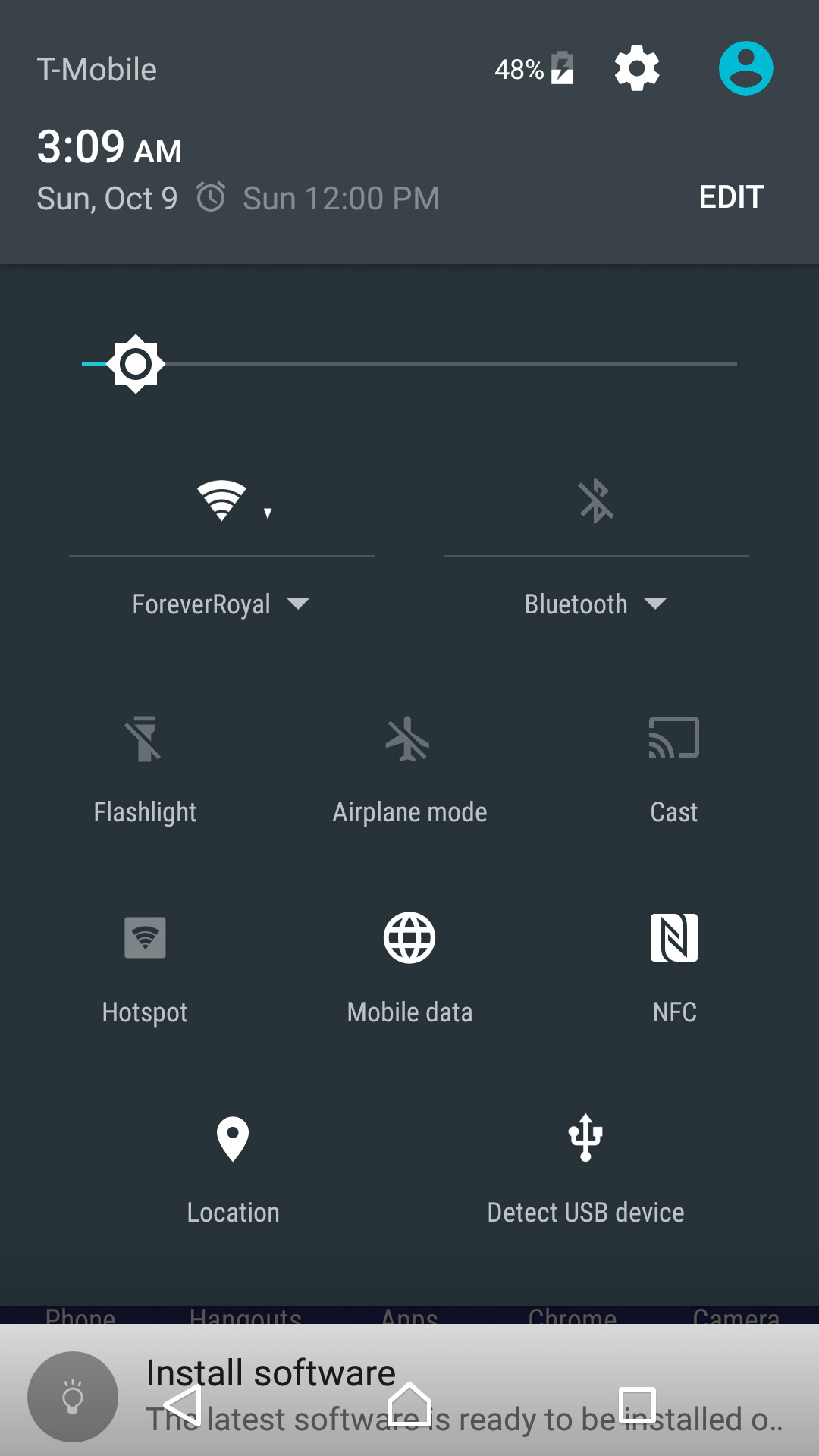Image resolution: width=819 pixels, height=1456 pixels.
Task: Expand the ForeverRoyal Wi-Fi network list
Action: 221,604
